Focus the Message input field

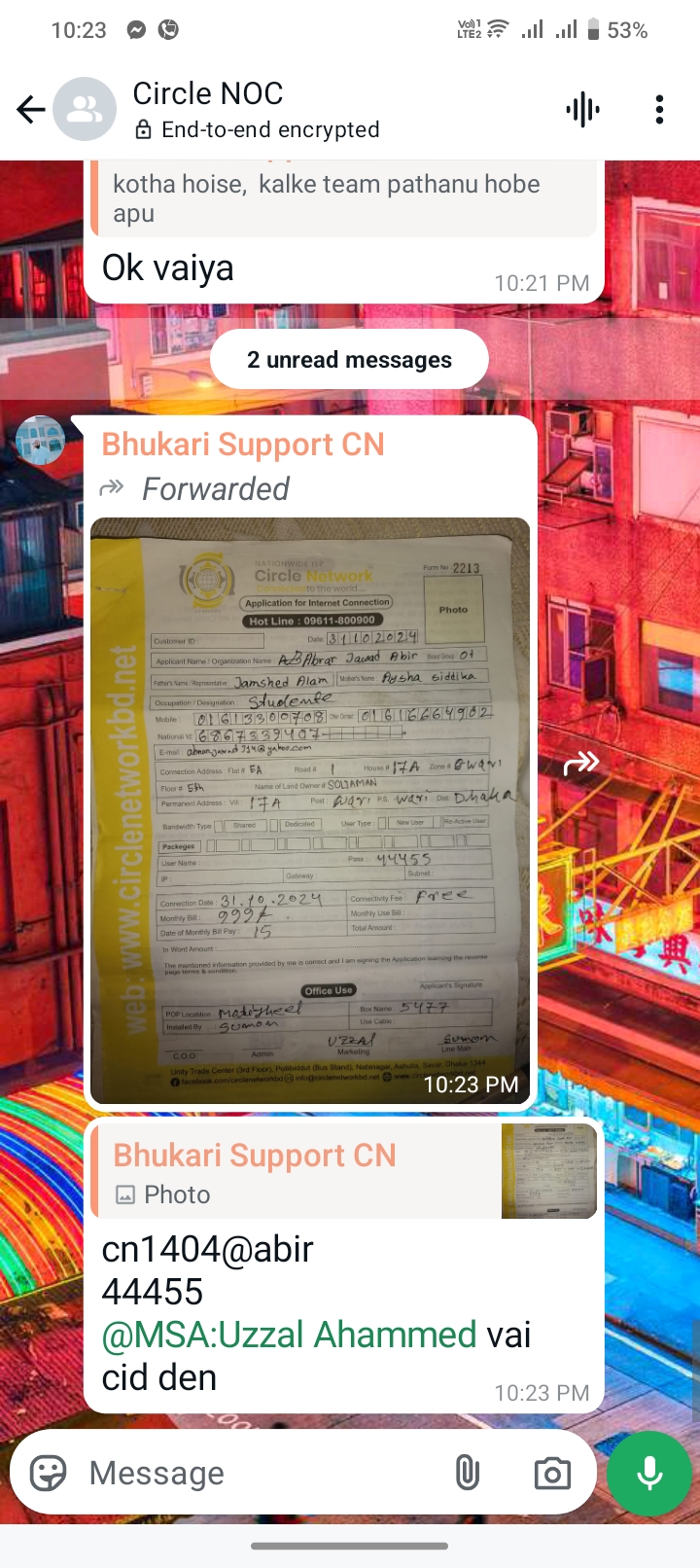262,1474
